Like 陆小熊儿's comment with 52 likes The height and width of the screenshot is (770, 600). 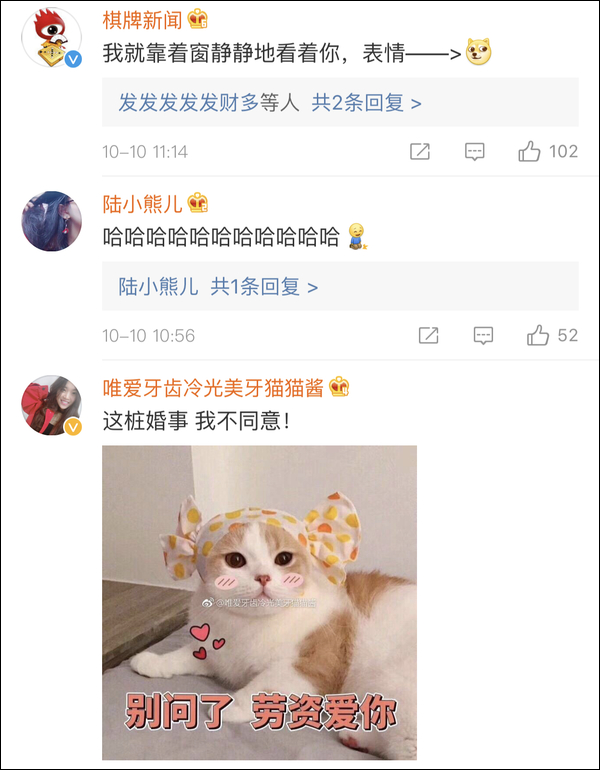click(539, 336)
